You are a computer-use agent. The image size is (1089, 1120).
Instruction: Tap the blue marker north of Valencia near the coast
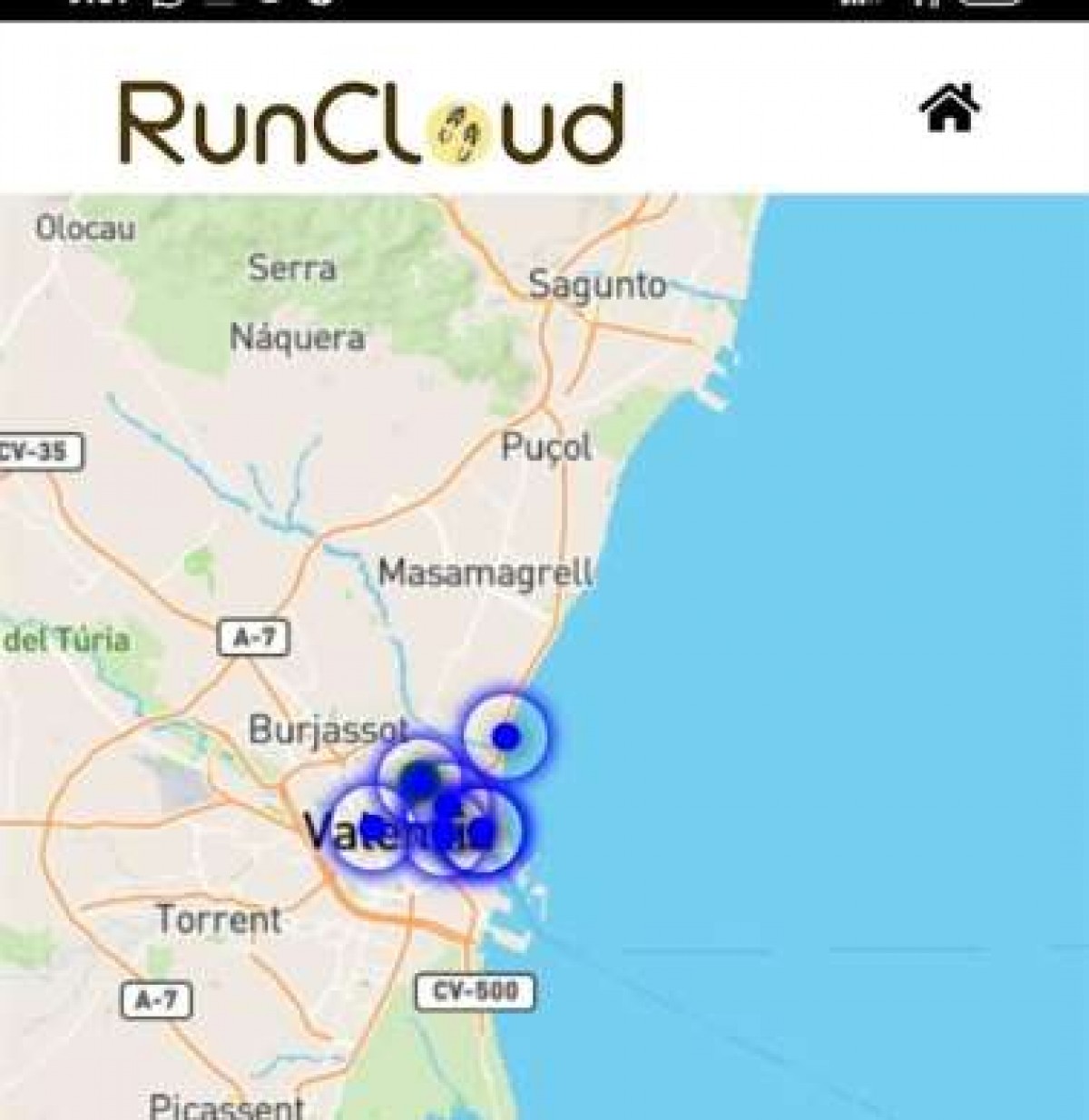tap(506, 736)
